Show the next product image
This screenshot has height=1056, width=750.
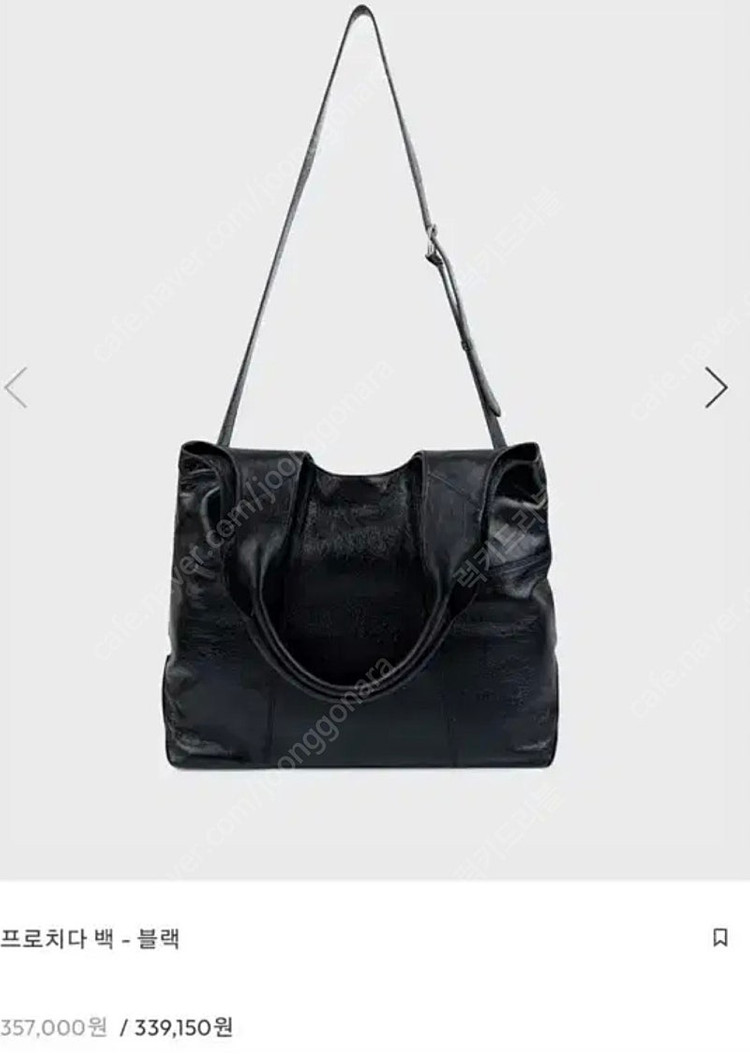(716, 387)
